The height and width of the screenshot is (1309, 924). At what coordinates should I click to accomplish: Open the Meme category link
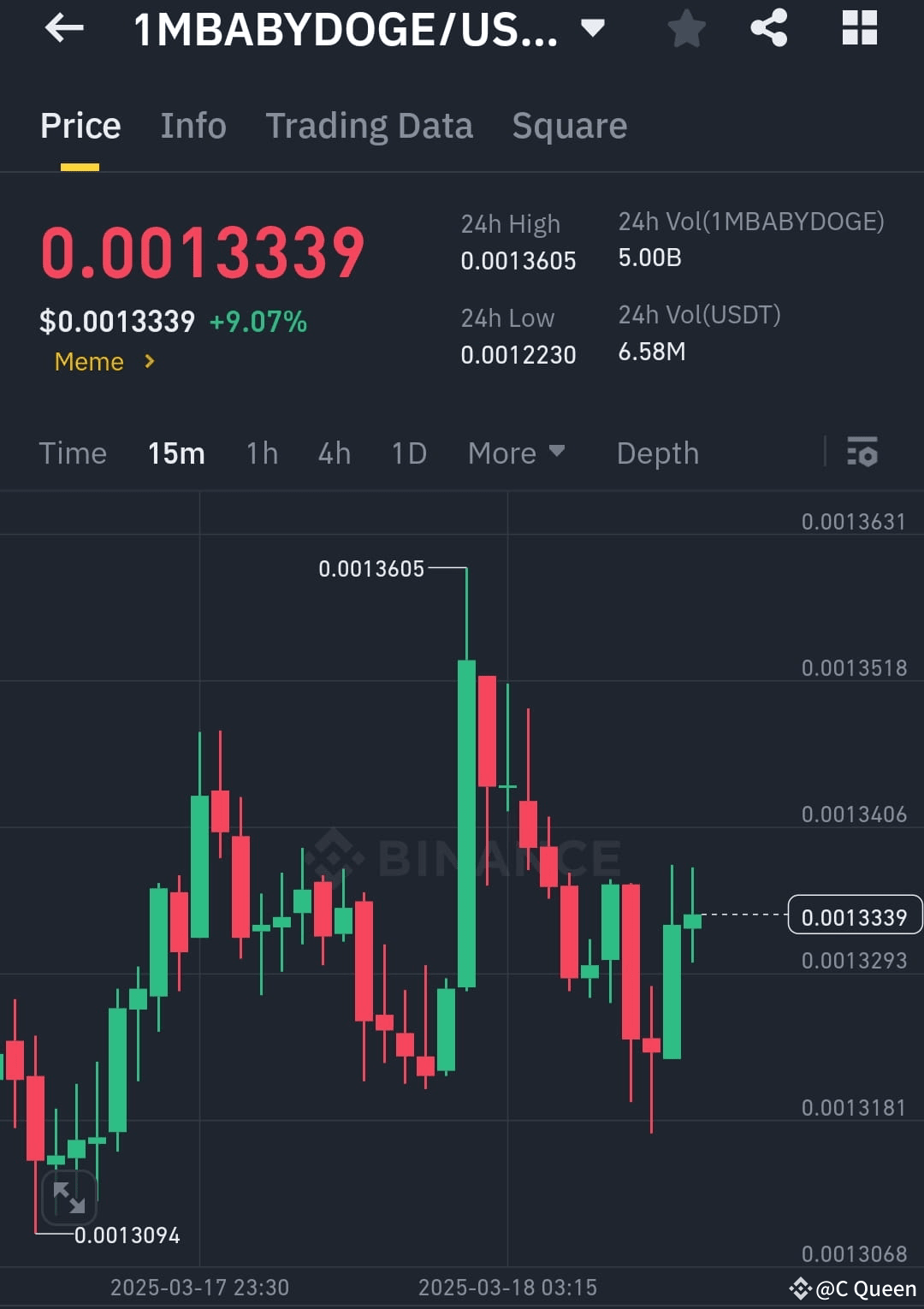coord(89,361)
